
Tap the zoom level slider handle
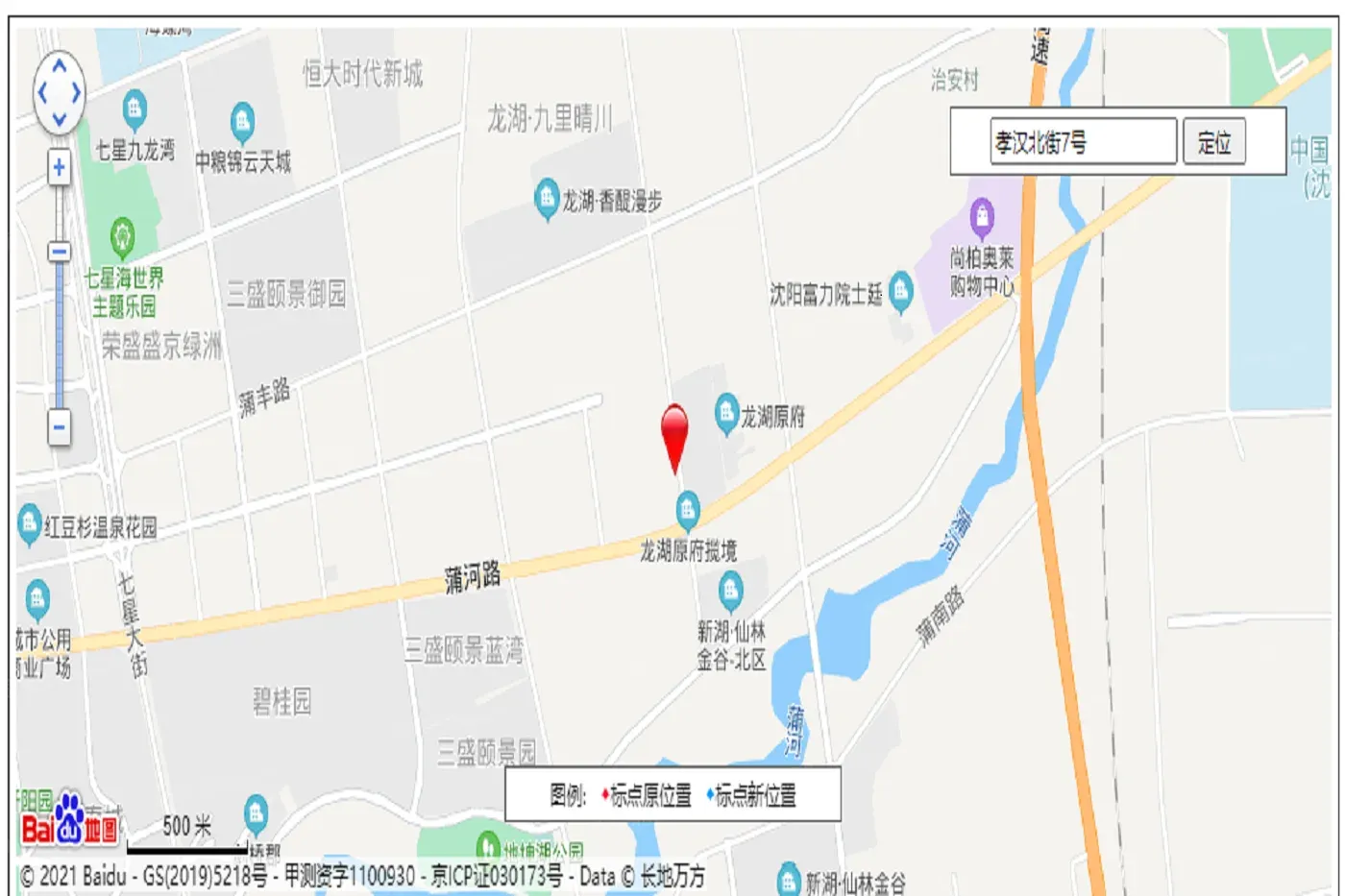coord(60,252)
